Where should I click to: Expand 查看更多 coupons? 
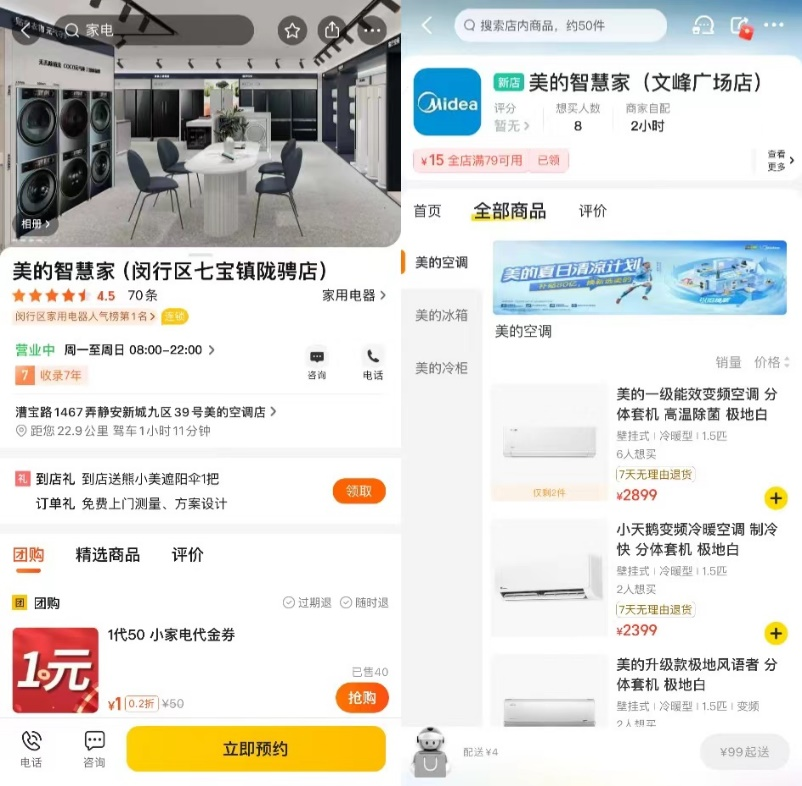tap(779, 160)
